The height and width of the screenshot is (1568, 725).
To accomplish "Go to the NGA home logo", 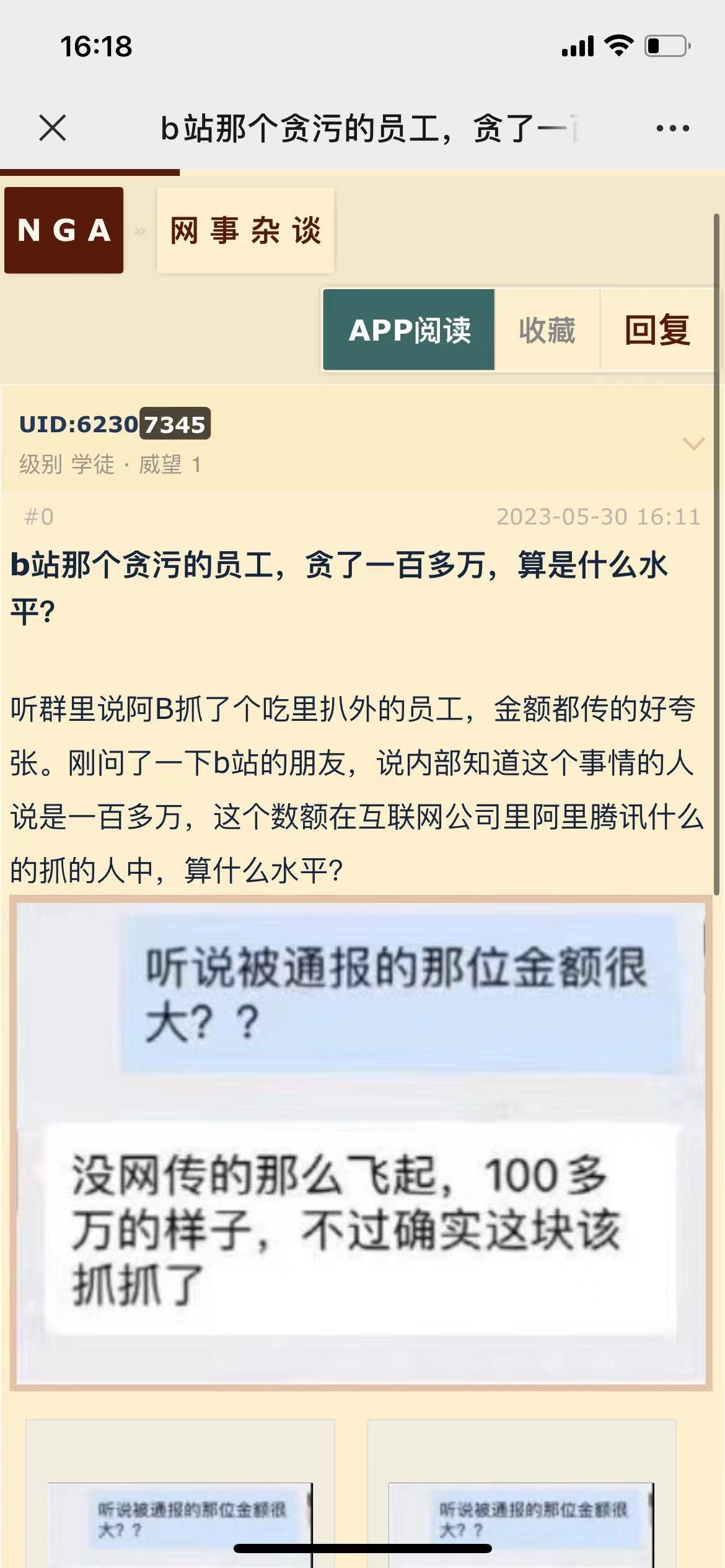I will tap(64, 230).
